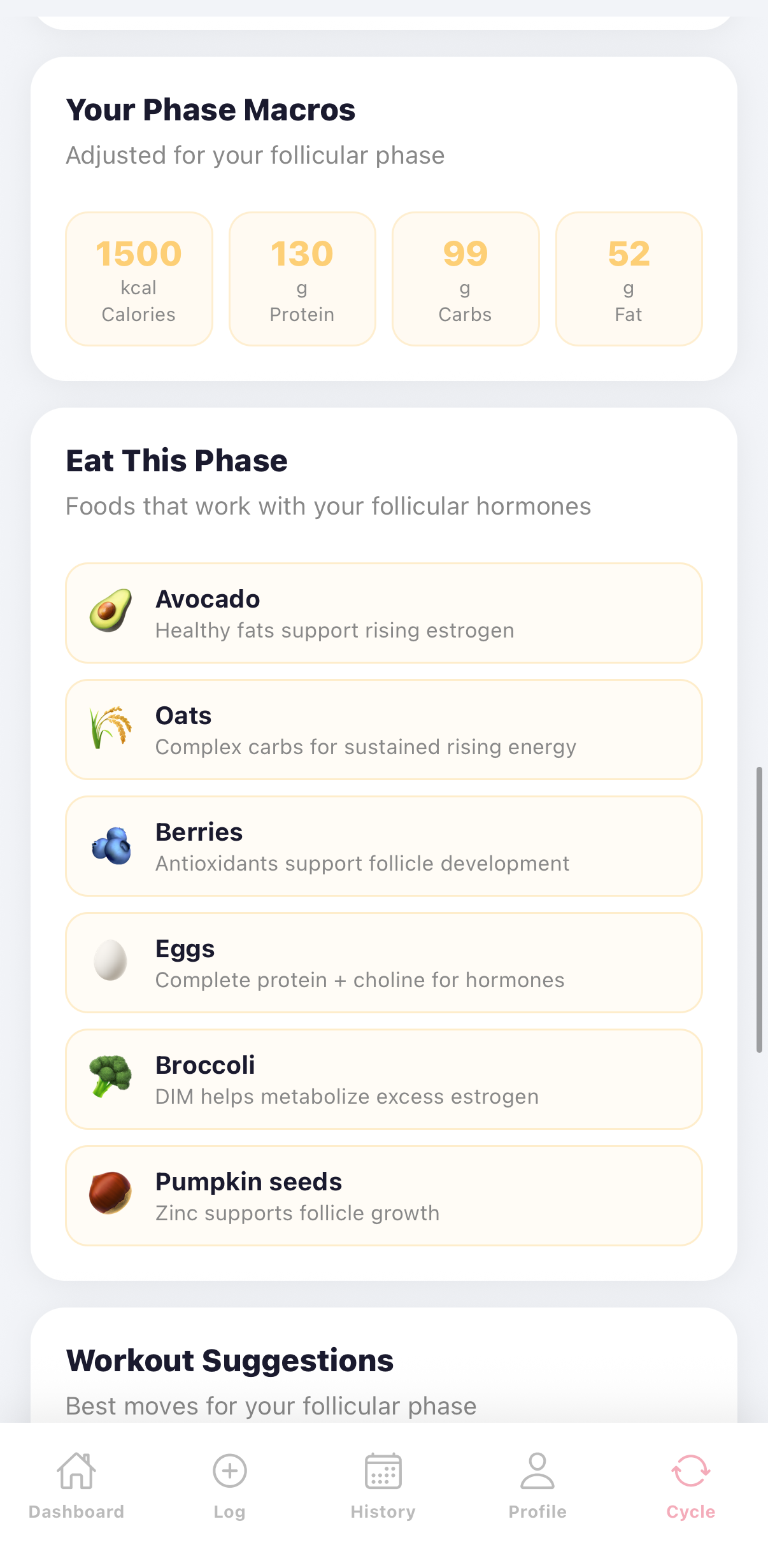Select the Dashboard home icon
The image size is (768, 1568).
point(76,1471)
